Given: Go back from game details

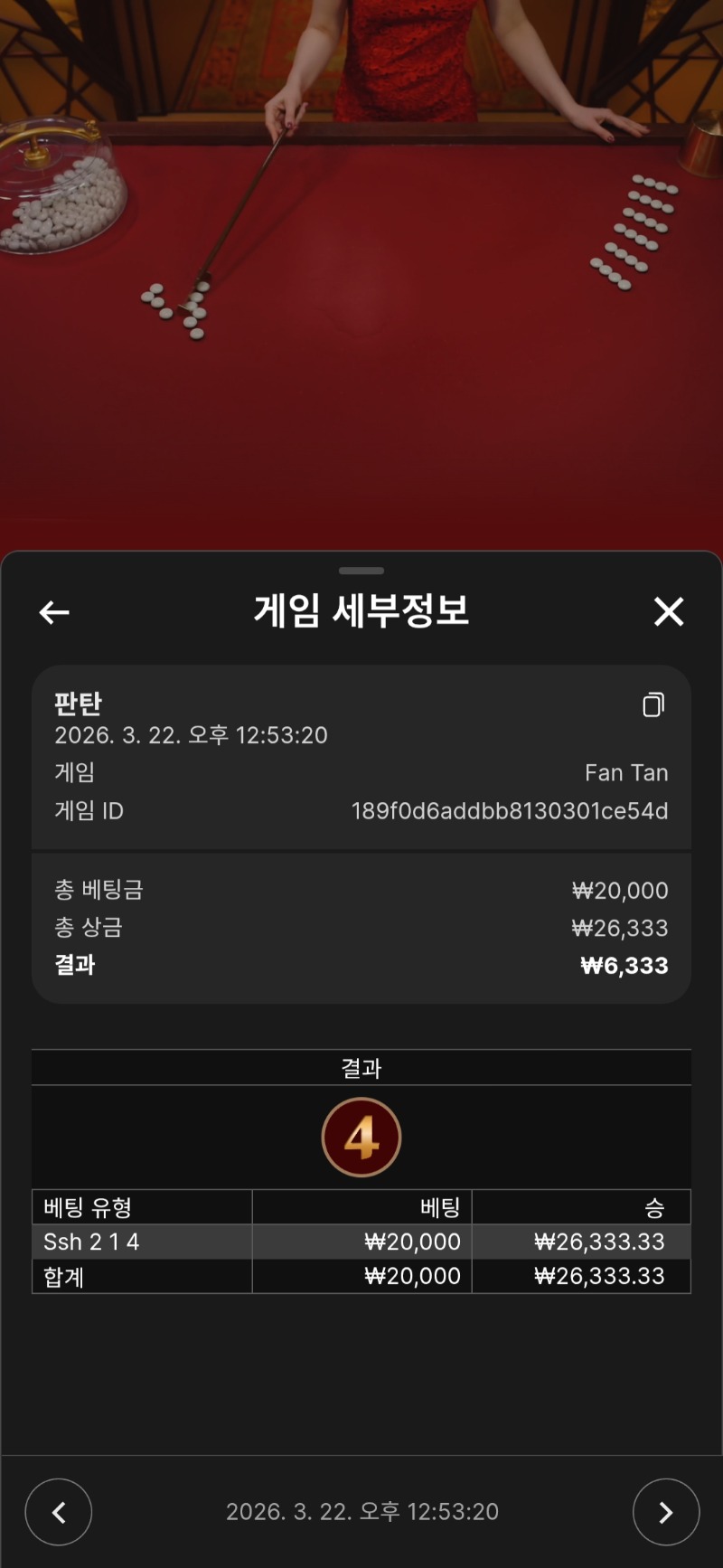Looking at the screenshot, I should point(54,612).
